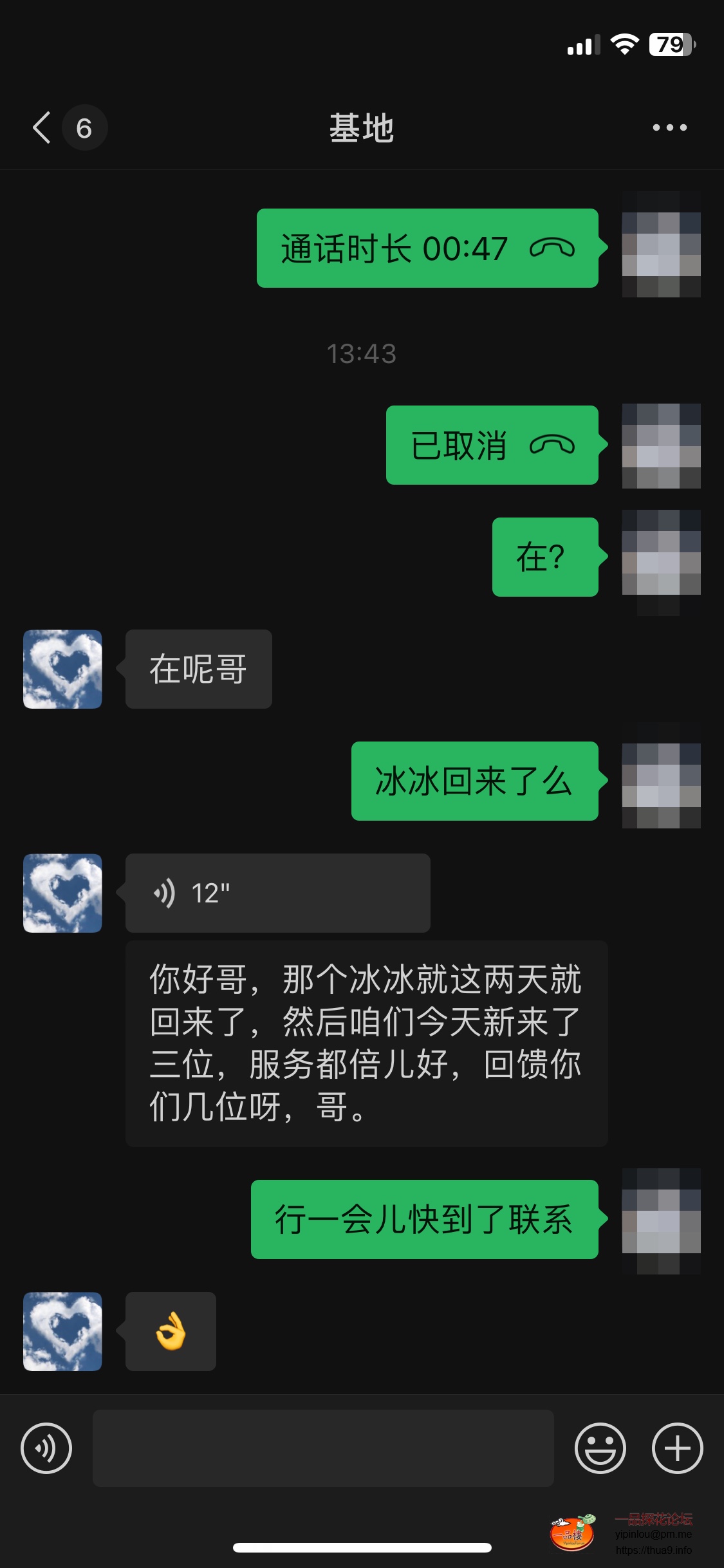This screenshot has height=1568, width=724.
Task: Play the 12-second voice message
Action: tap(277, 893)
